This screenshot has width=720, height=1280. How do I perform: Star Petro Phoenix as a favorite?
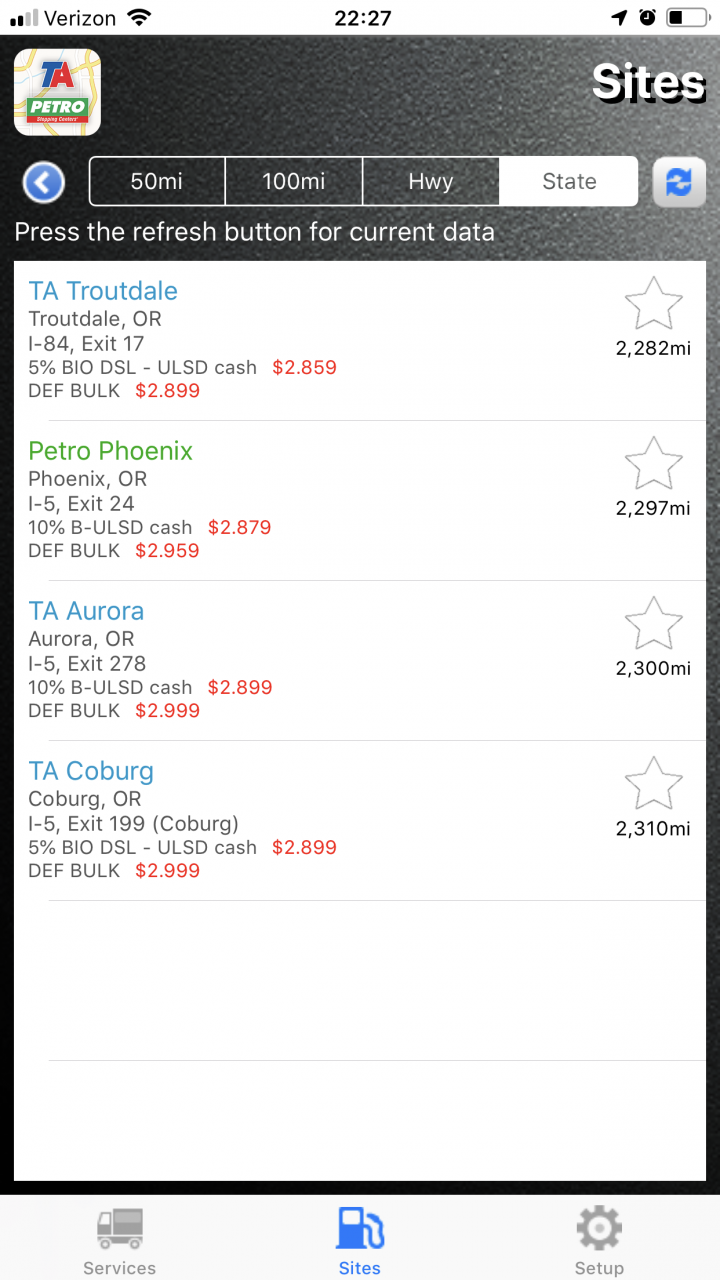click(x=653, y=464)
